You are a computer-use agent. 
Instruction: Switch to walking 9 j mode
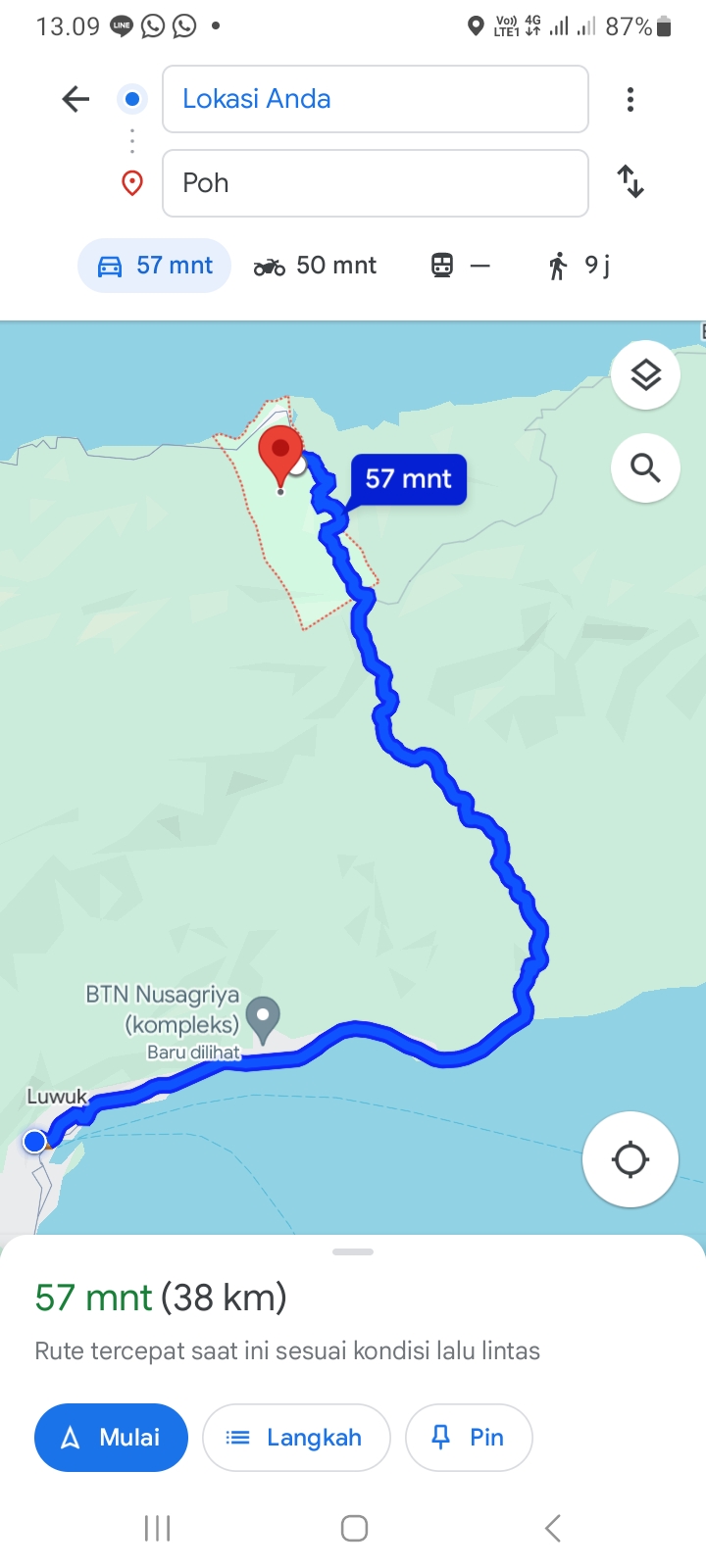click(x=579, y=266)
